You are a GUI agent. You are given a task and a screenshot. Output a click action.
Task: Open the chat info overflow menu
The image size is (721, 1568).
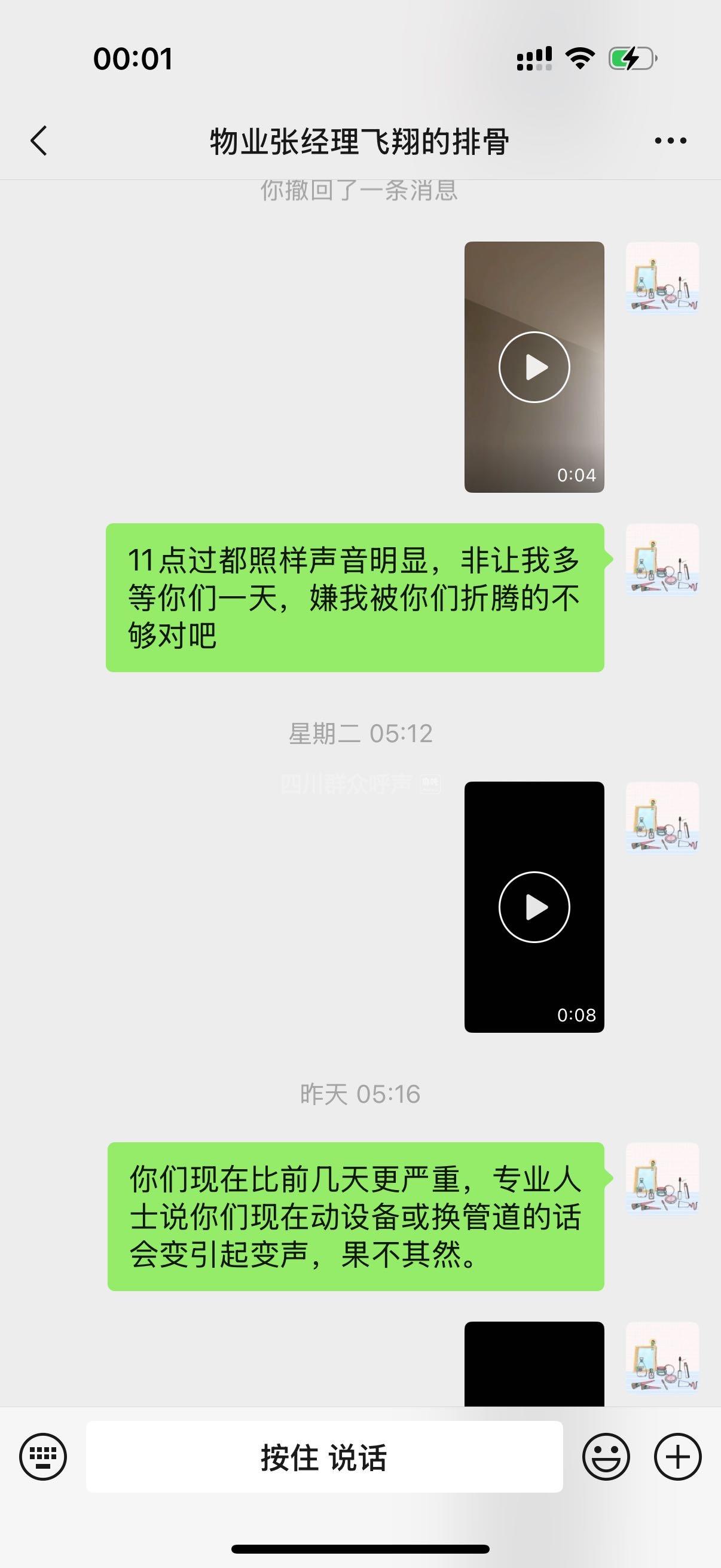[x=670, y=141]
